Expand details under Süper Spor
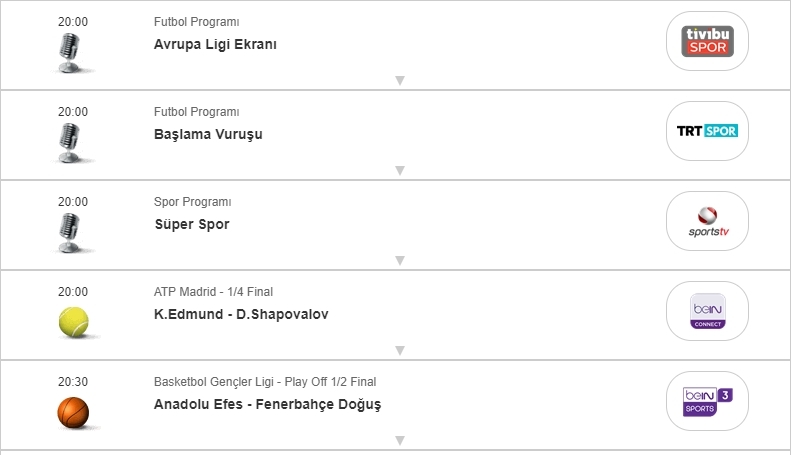792x455 pixels. pyautogui.click(x=399, y=260)
